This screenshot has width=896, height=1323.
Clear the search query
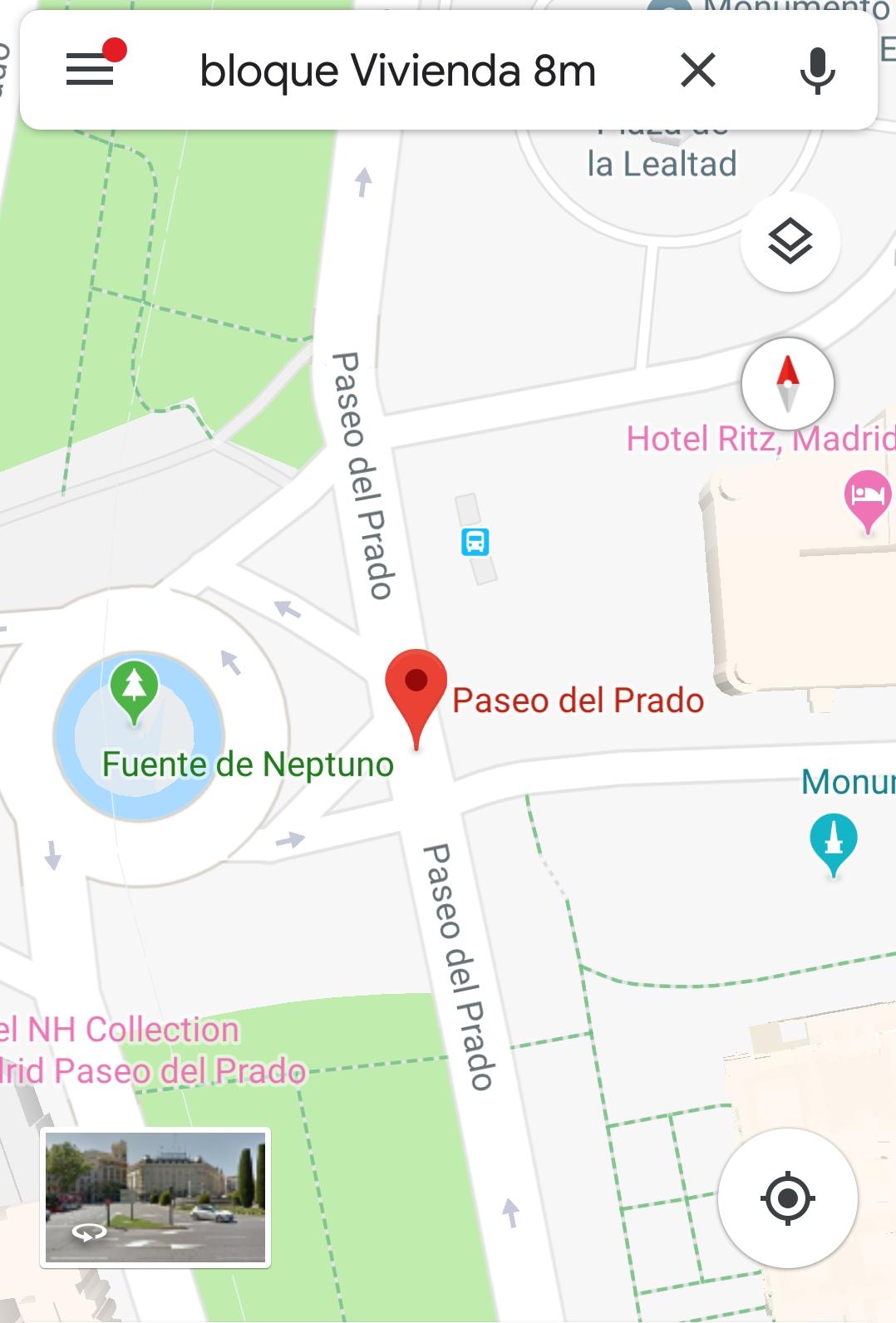(698, 71)
